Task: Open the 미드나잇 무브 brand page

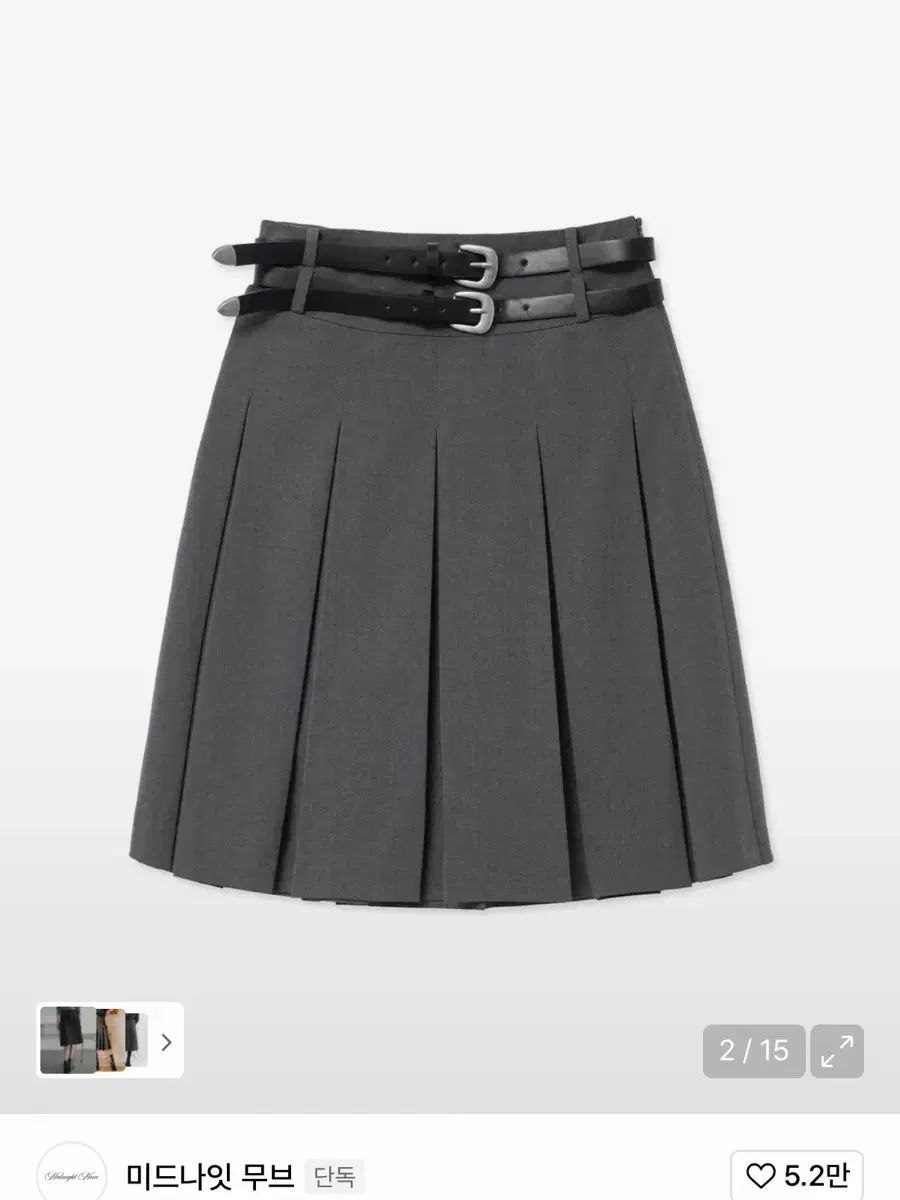Action: (210, 1177)
